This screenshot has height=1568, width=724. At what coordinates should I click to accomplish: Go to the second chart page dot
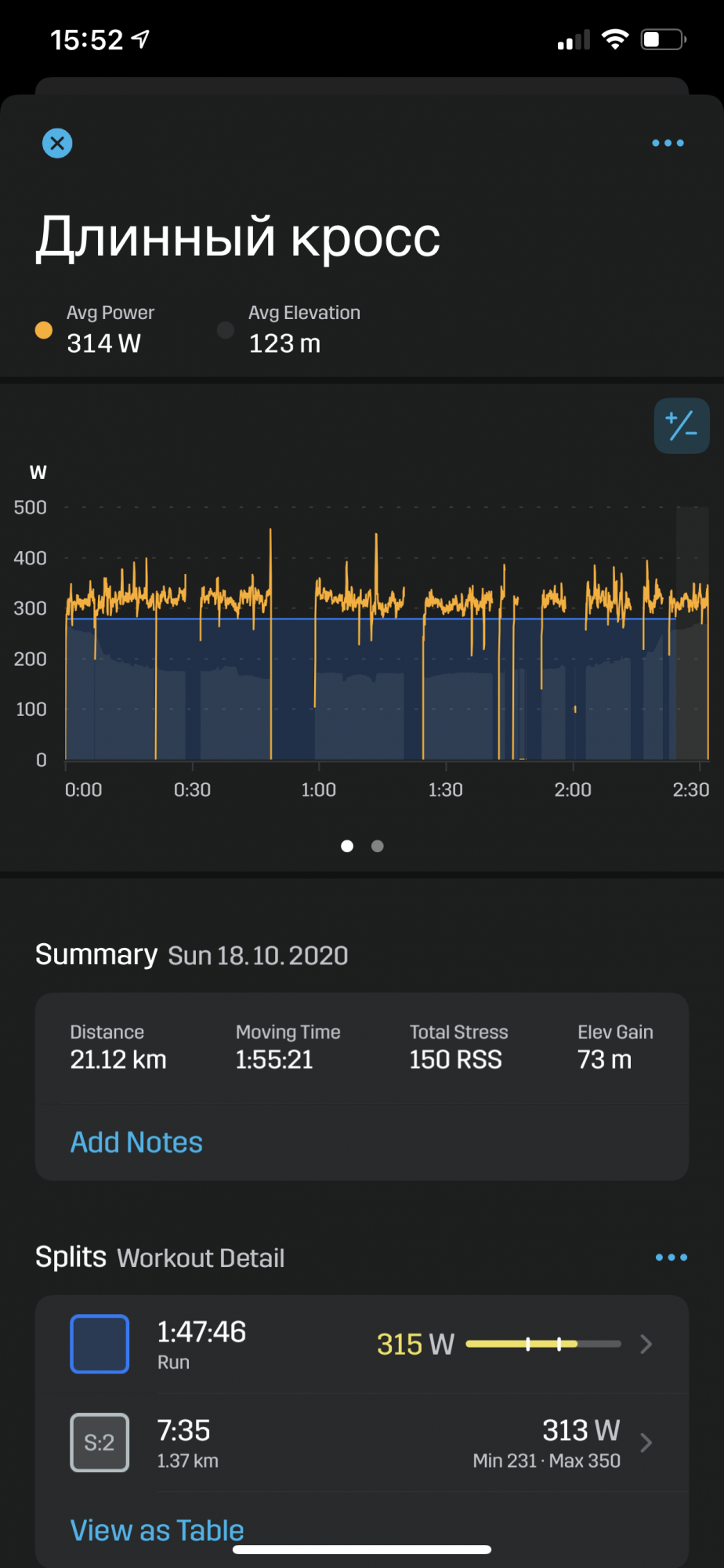tap(378, 846)
